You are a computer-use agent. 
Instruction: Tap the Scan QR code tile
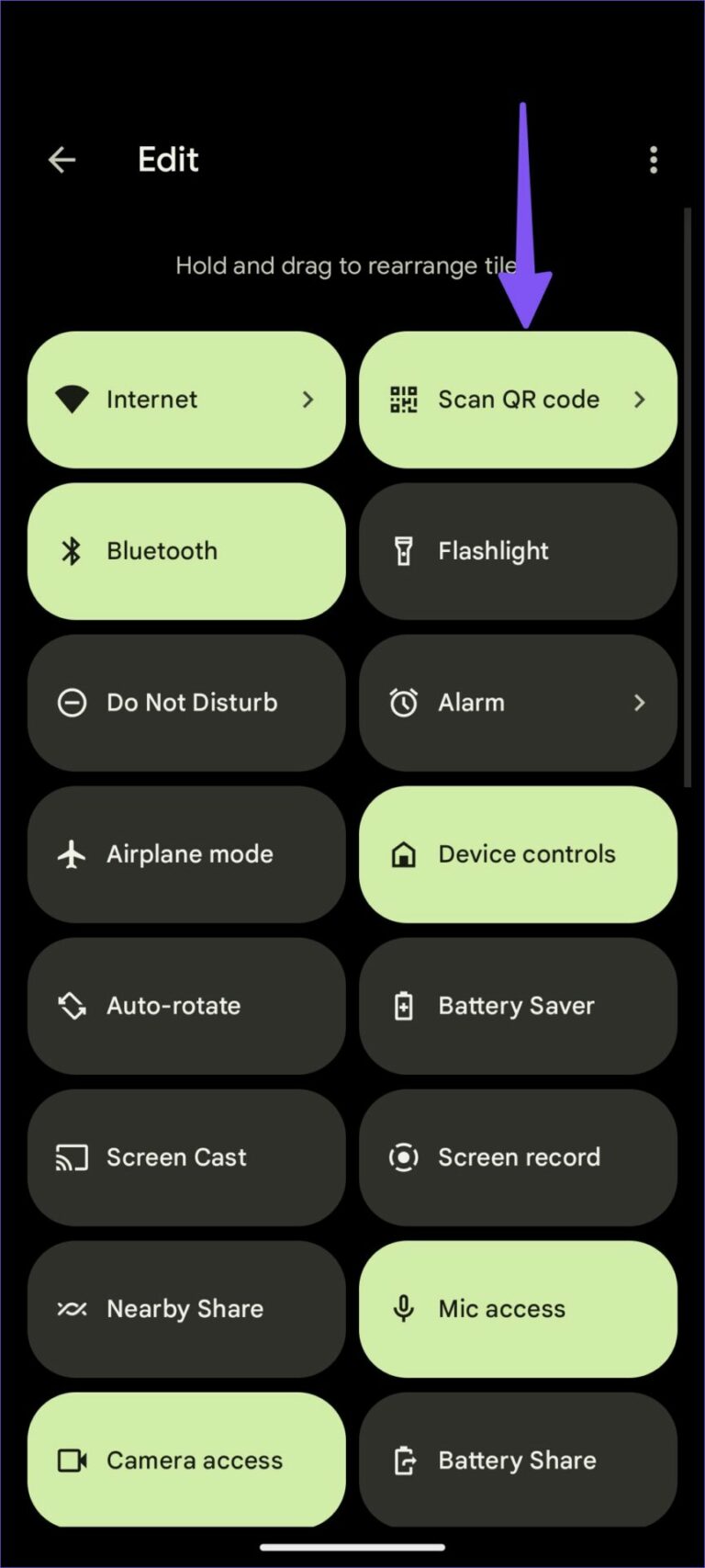coord(518,400)
